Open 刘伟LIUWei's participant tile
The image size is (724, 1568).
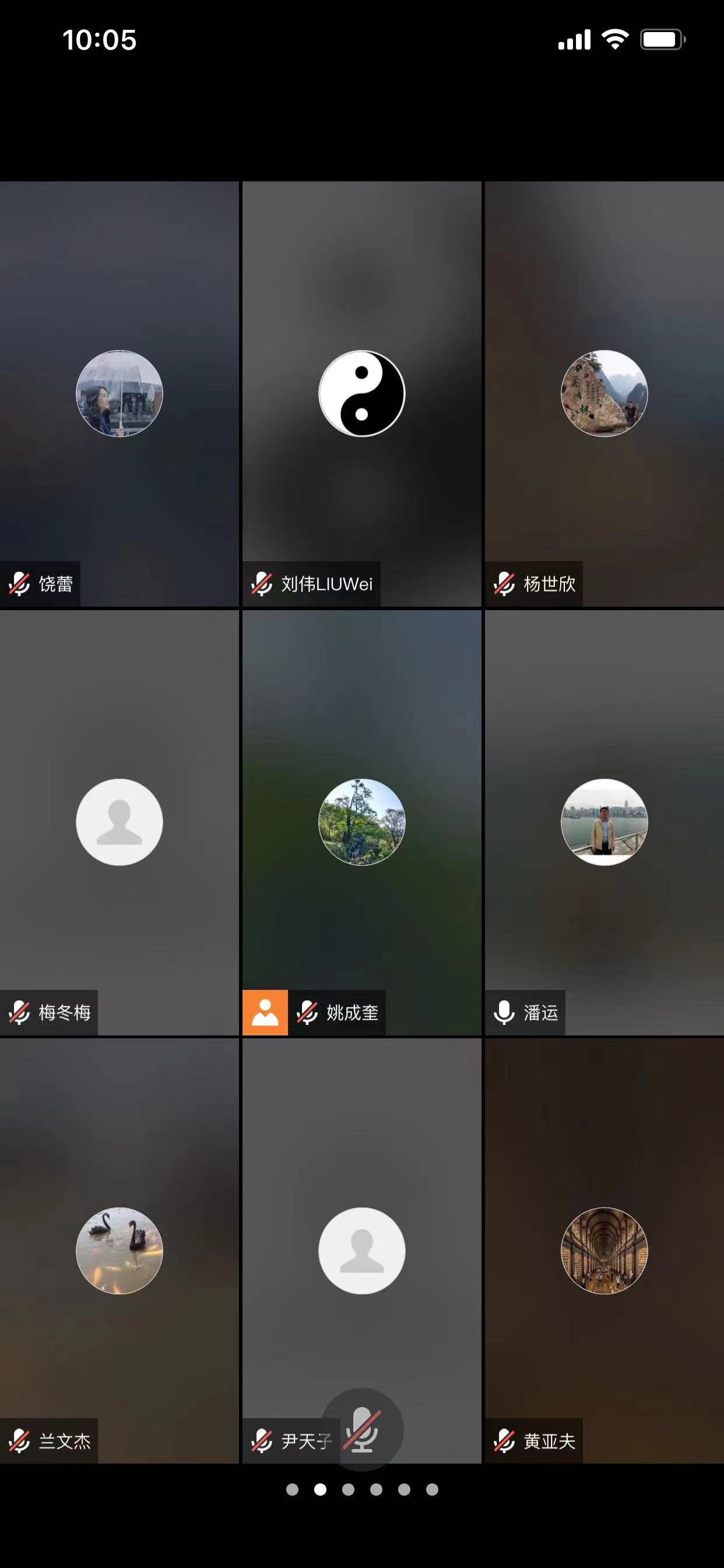pos(361,393)
